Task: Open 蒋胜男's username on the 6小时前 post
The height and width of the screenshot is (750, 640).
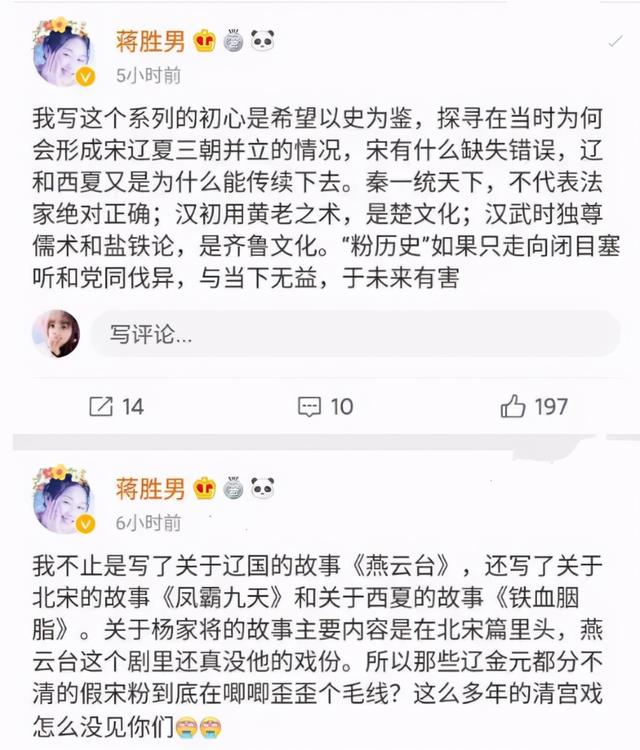Action: [150, 489]
